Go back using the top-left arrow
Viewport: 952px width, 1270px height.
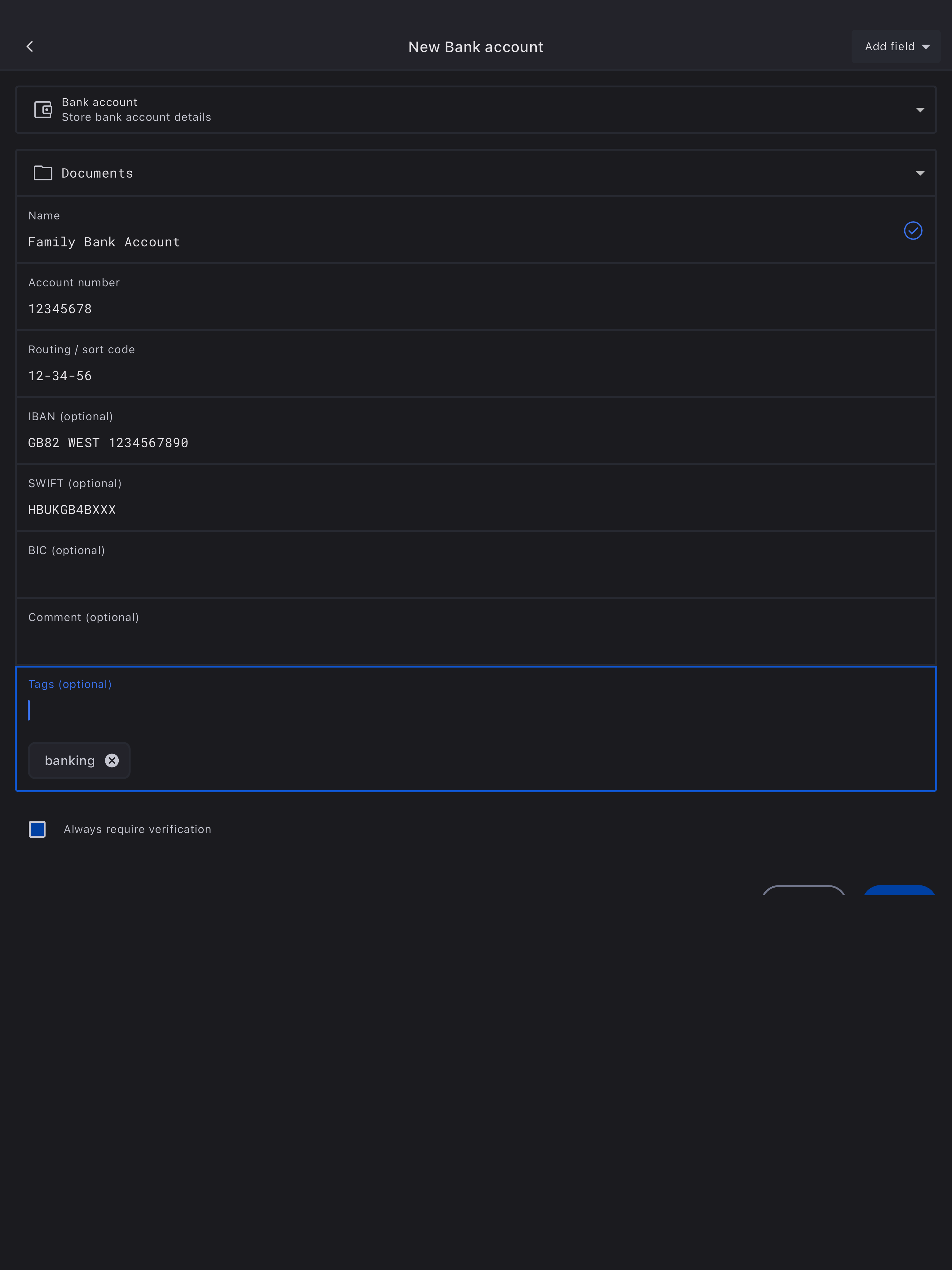(30, 46)
